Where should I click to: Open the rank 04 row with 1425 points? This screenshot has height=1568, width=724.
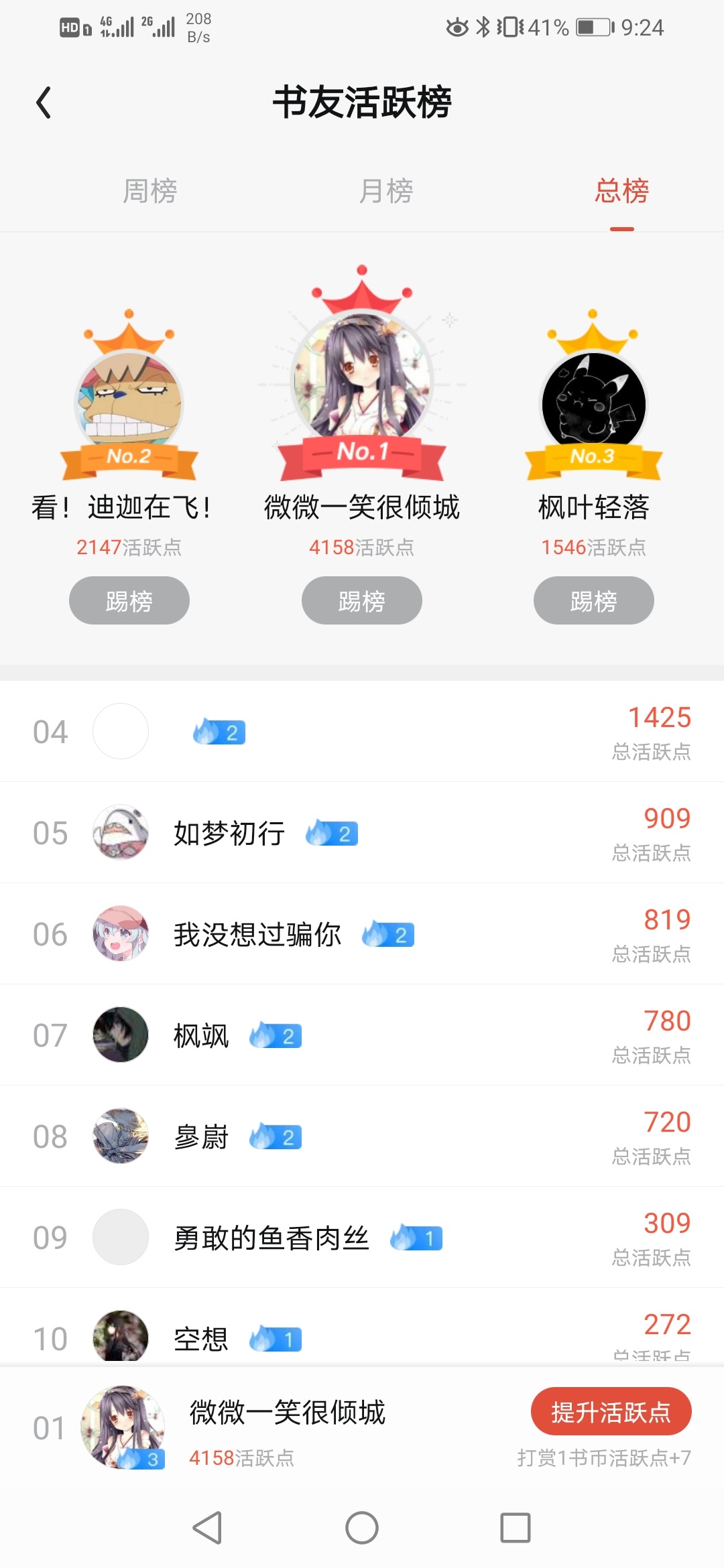(362, 732)
